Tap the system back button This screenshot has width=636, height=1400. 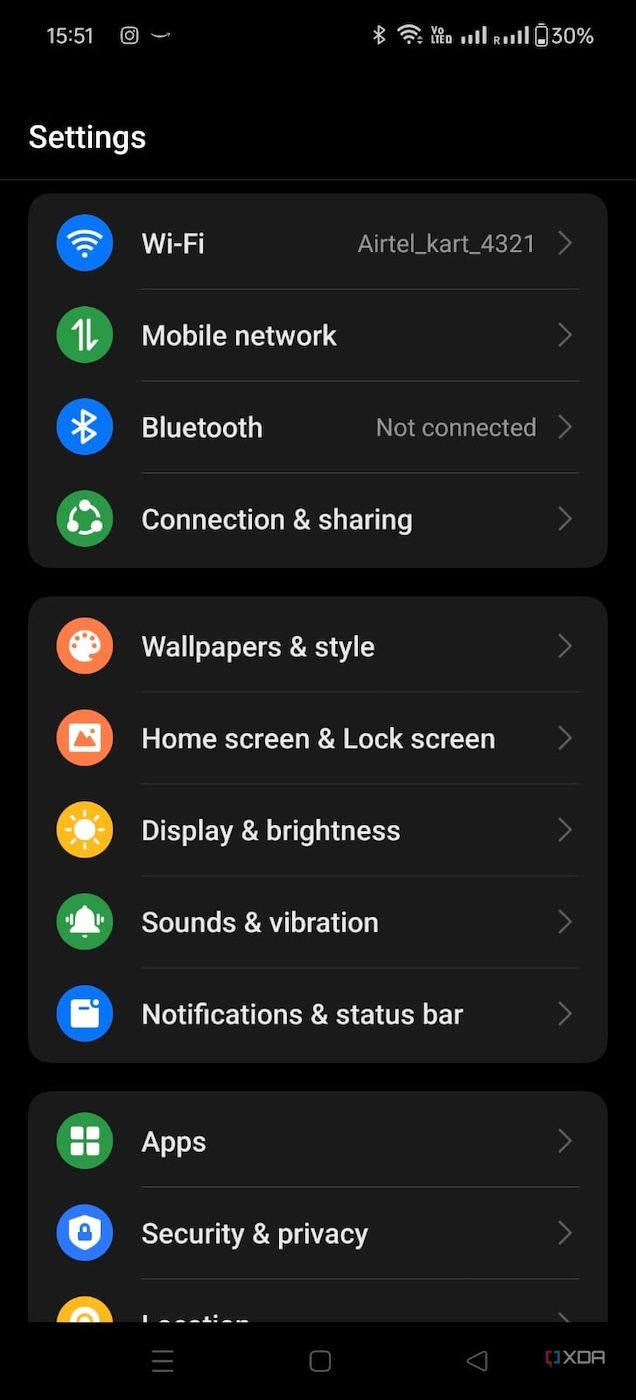pos(477,1361)
